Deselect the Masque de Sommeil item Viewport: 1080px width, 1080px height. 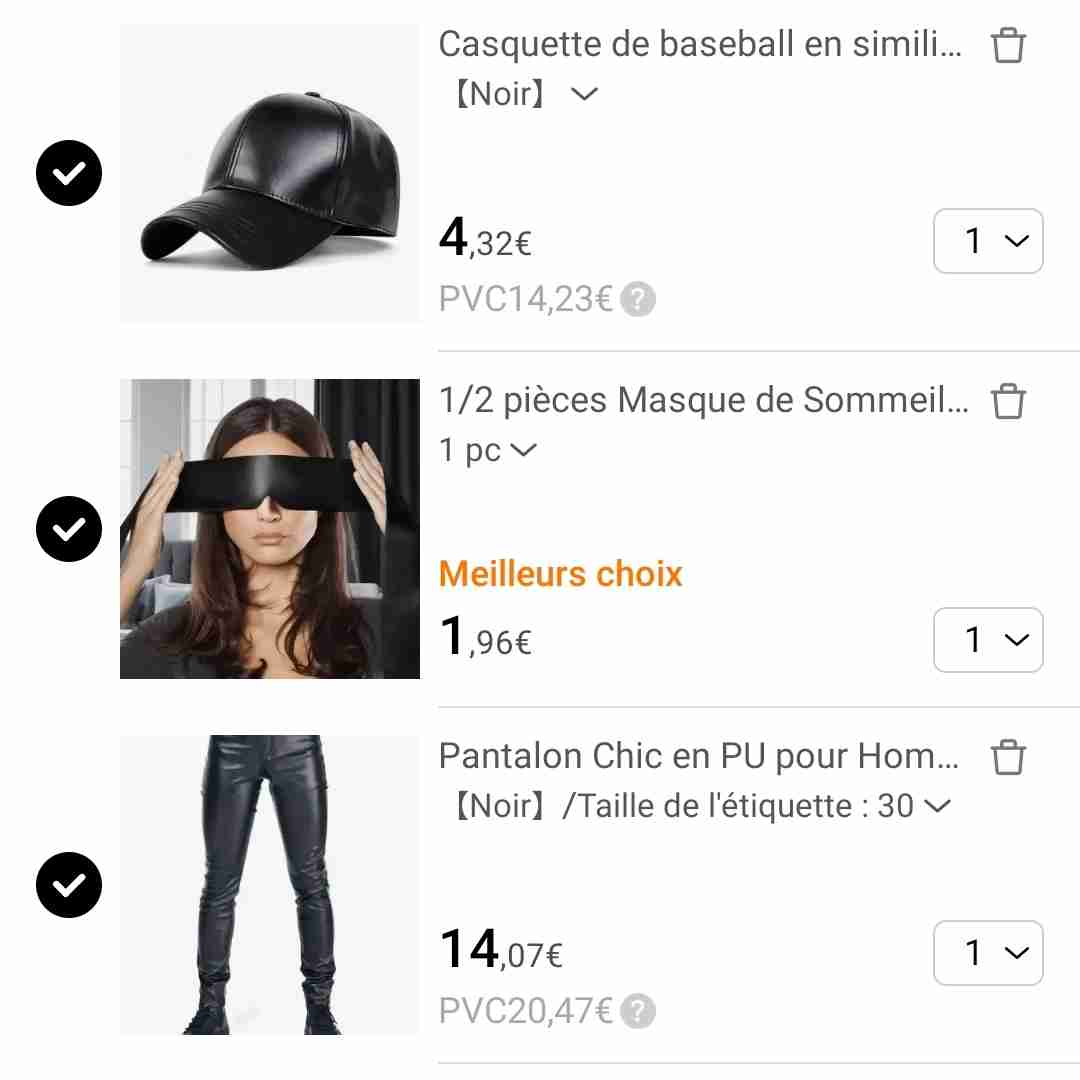point(69,529)
